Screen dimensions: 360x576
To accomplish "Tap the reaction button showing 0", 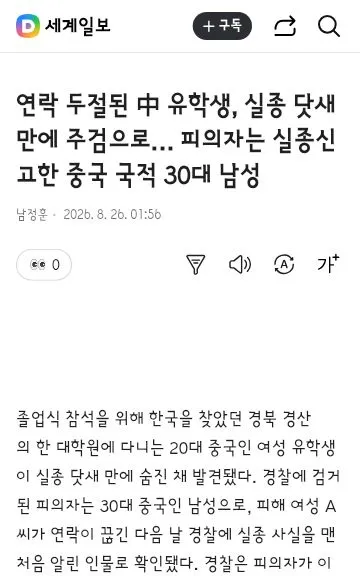I will coord(44,264).
